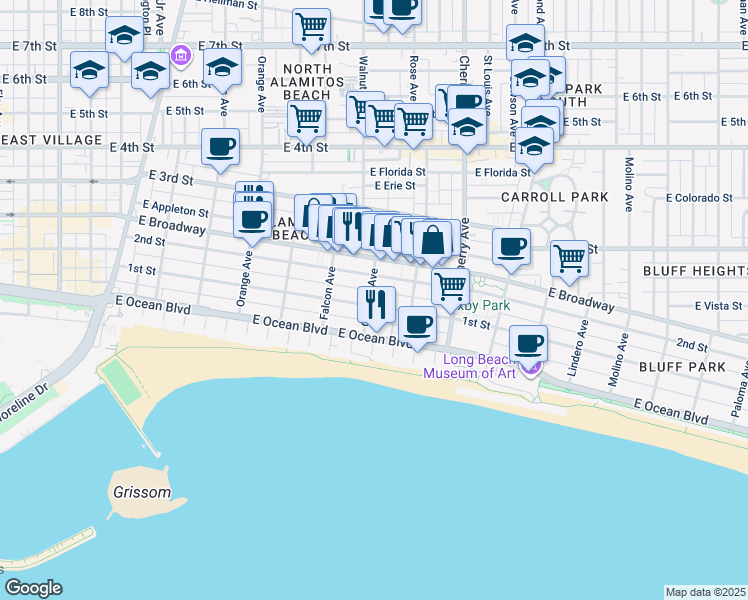Open the purple museum pin on E 7th St

(180, 53)
